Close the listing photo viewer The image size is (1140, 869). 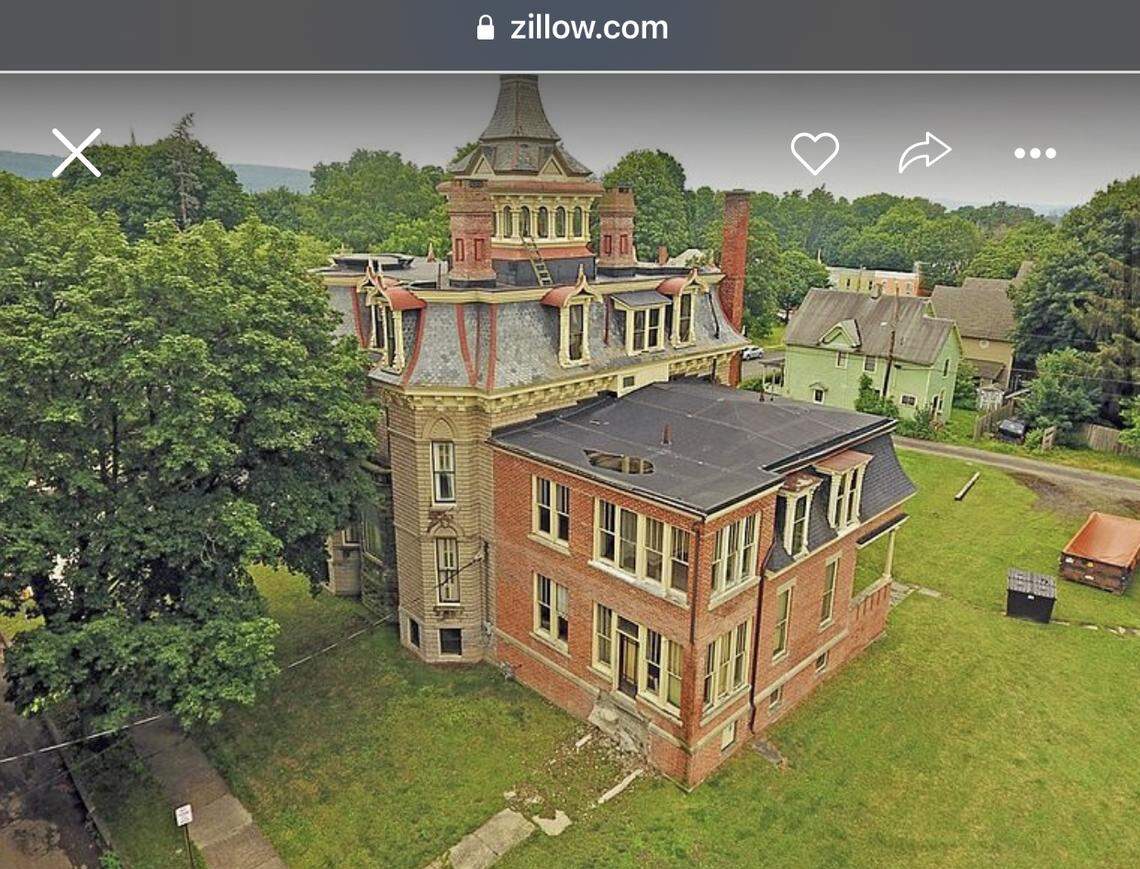tap(76, 153)
